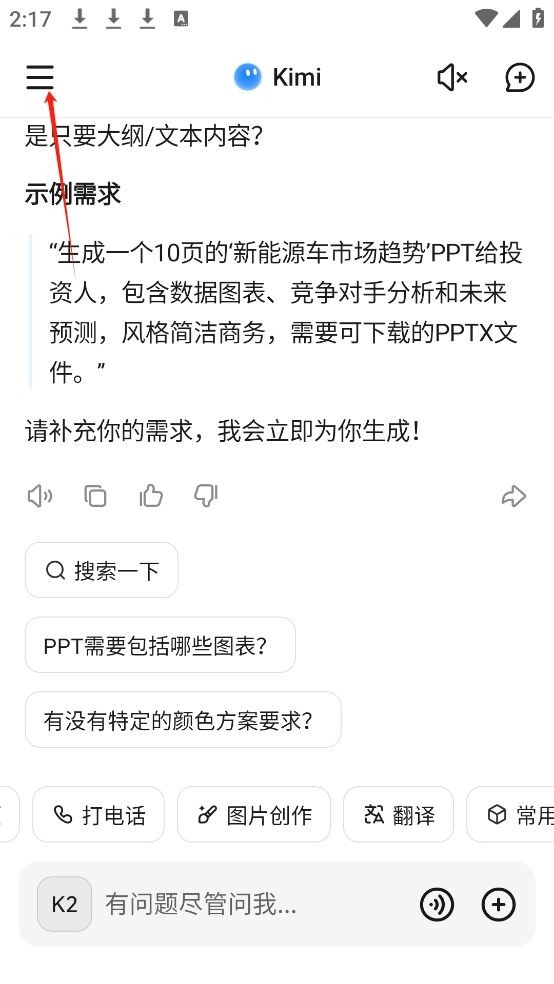554x984 pixels.
Task: Select the 翻译 translate chip
Action: [398, 815]
